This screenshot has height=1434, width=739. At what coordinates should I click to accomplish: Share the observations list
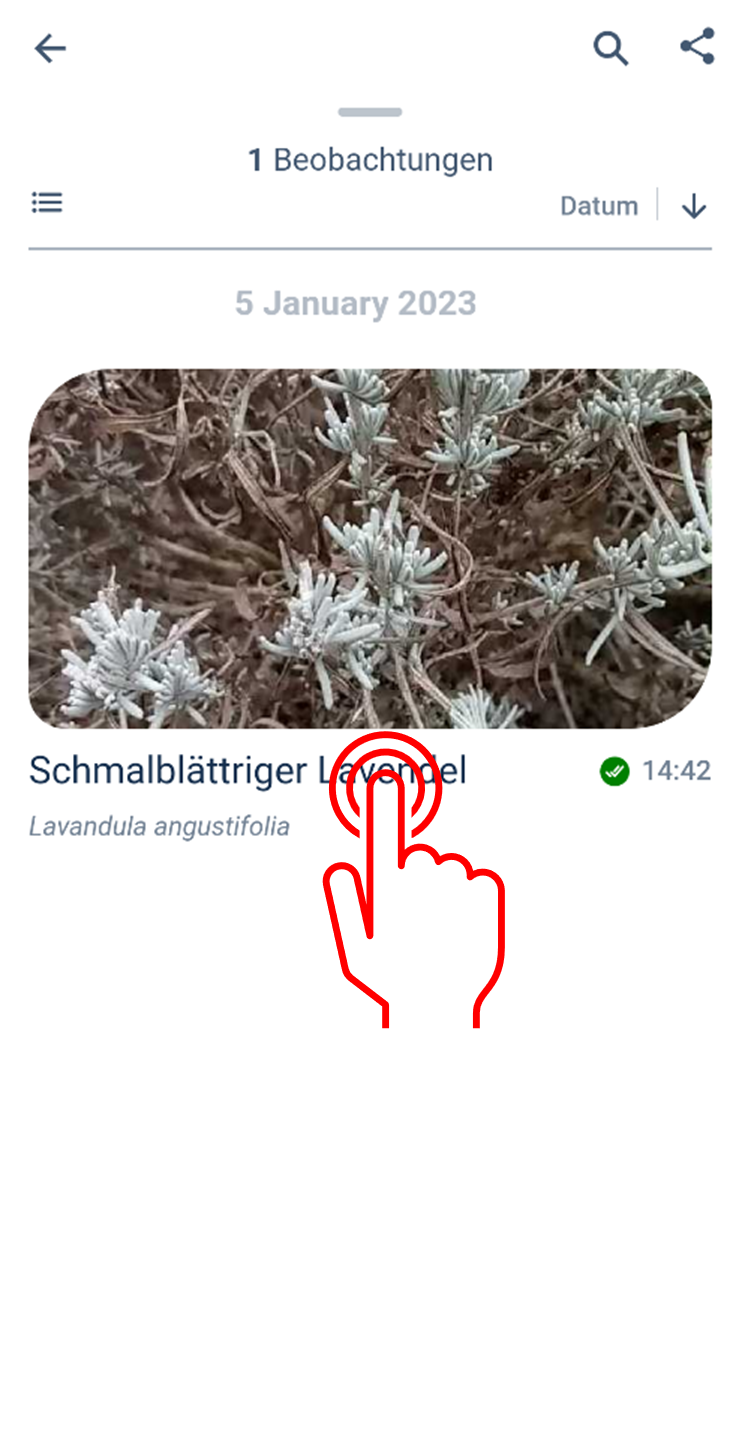coord(697,47)
